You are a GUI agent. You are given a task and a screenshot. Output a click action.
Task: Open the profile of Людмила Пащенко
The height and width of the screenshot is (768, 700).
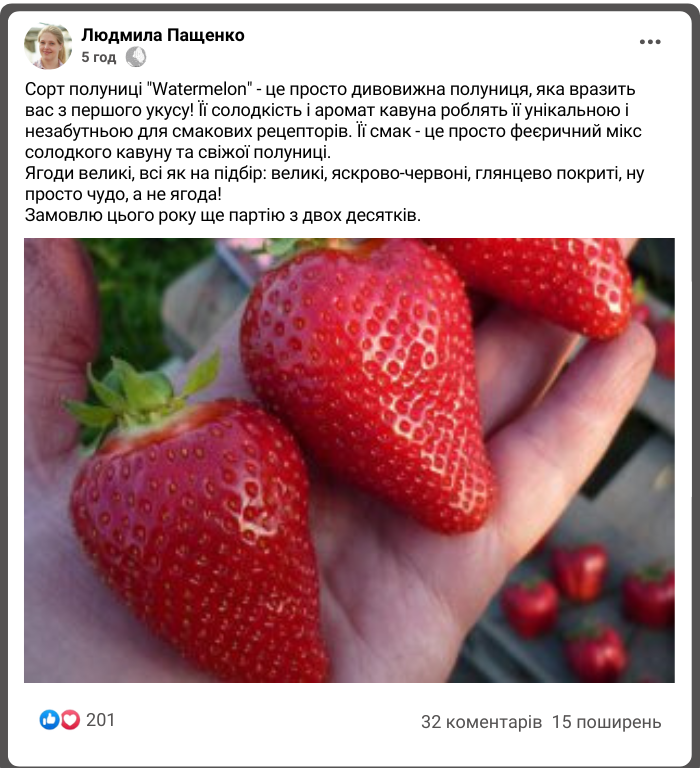(x=162, y=36)
